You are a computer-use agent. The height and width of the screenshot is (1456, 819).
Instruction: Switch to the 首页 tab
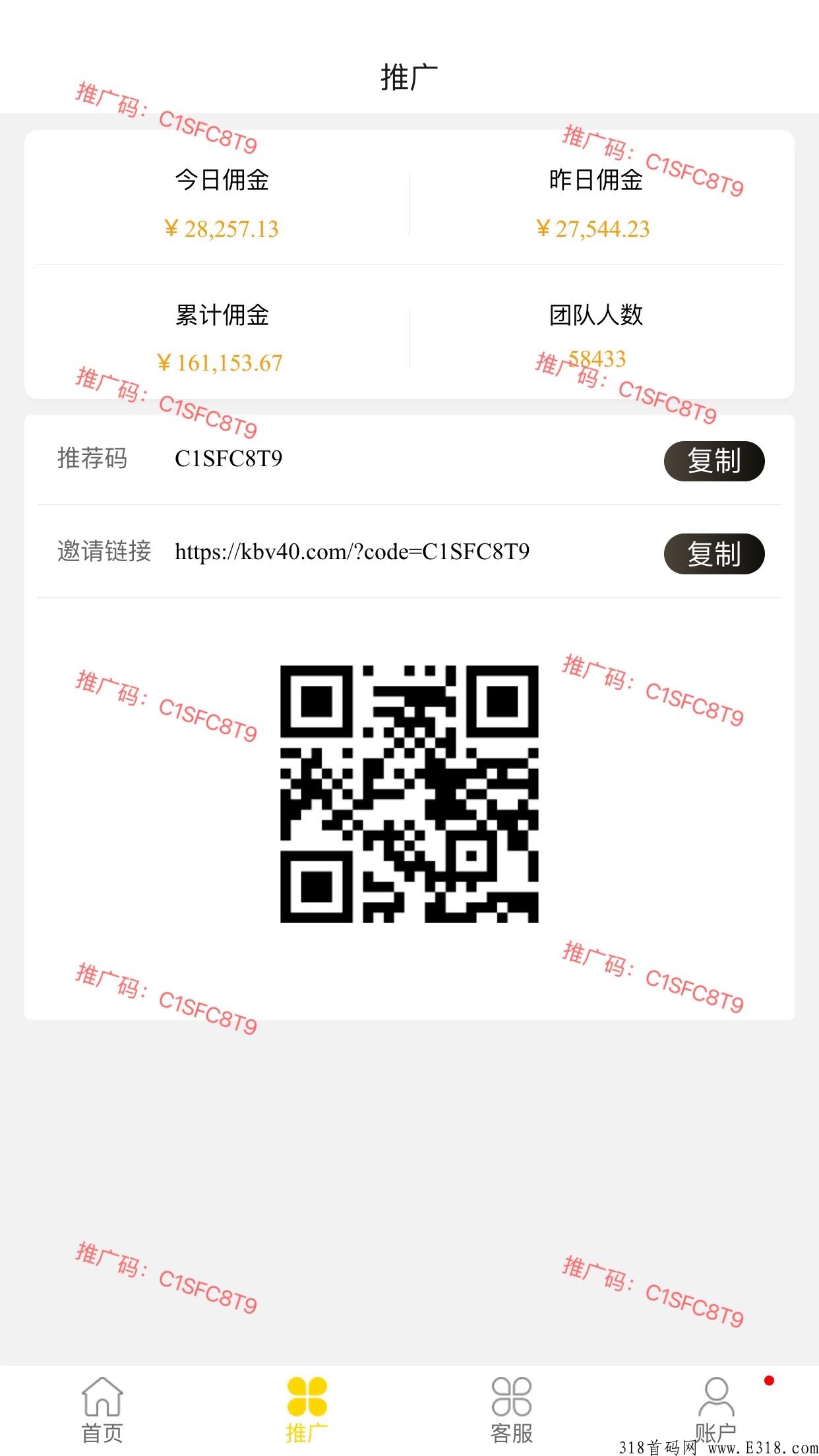click(x=102, y=1411)
